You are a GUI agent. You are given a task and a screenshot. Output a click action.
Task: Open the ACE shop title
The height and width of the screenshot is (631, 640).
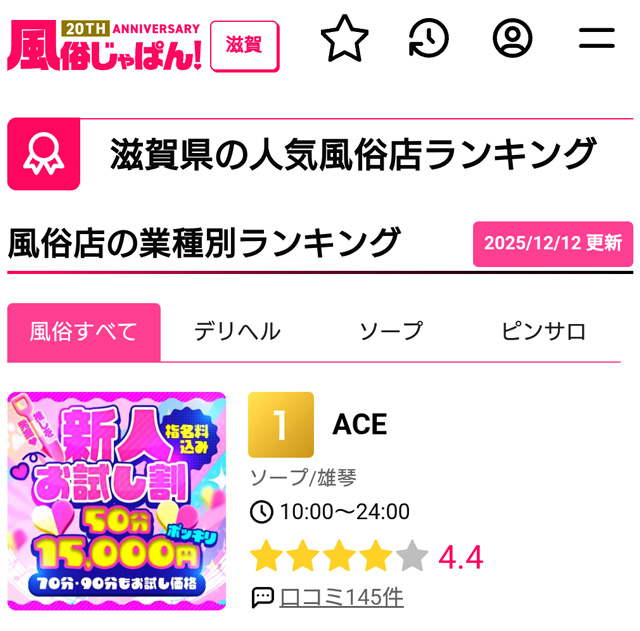360,424
